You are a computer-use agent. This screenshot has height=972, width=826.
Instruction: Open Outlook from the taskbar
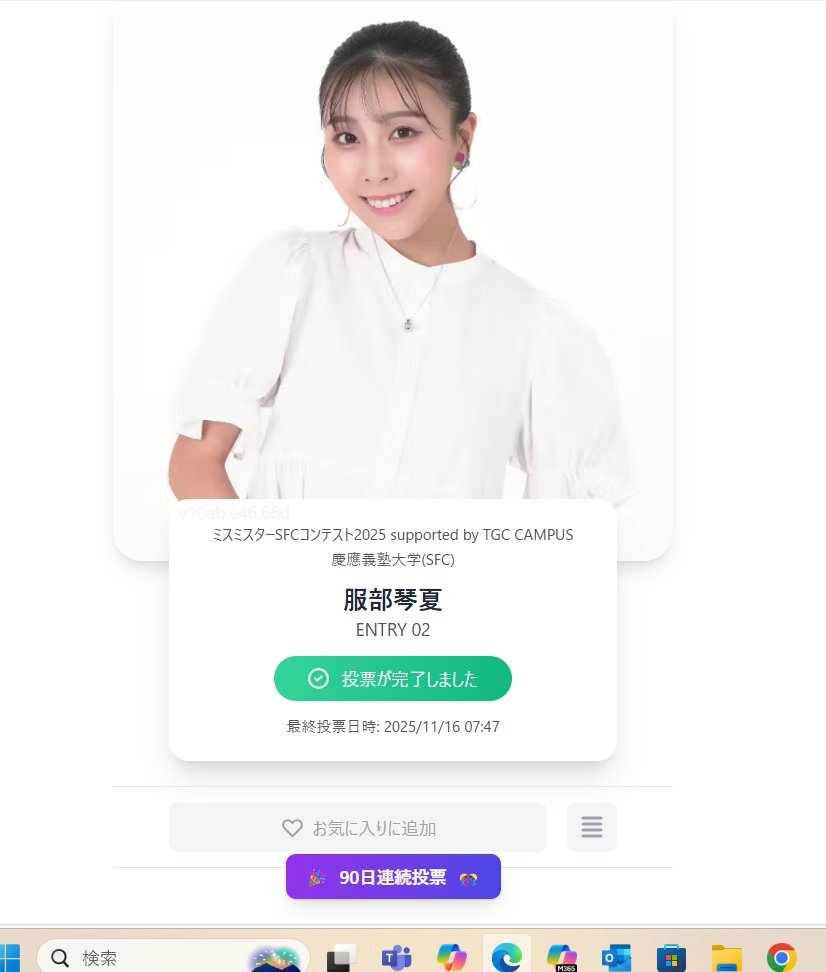[x=616, y=957]
